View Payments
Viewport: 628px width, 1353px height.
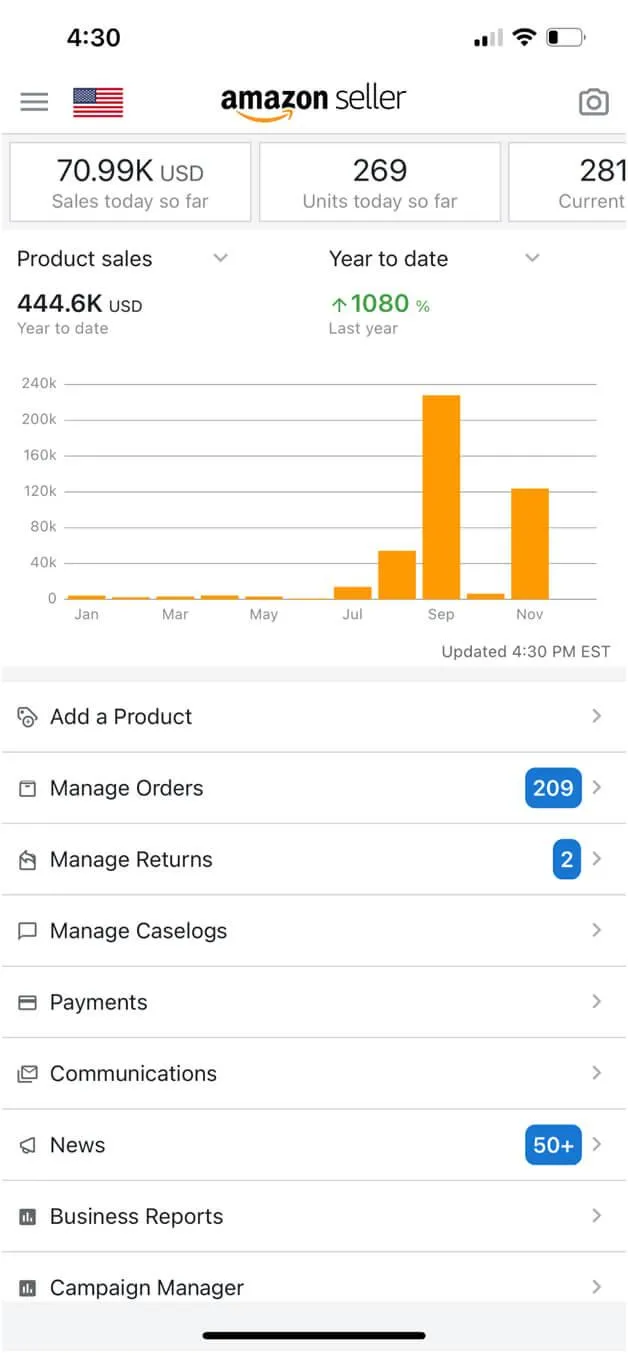[314, 1002]
